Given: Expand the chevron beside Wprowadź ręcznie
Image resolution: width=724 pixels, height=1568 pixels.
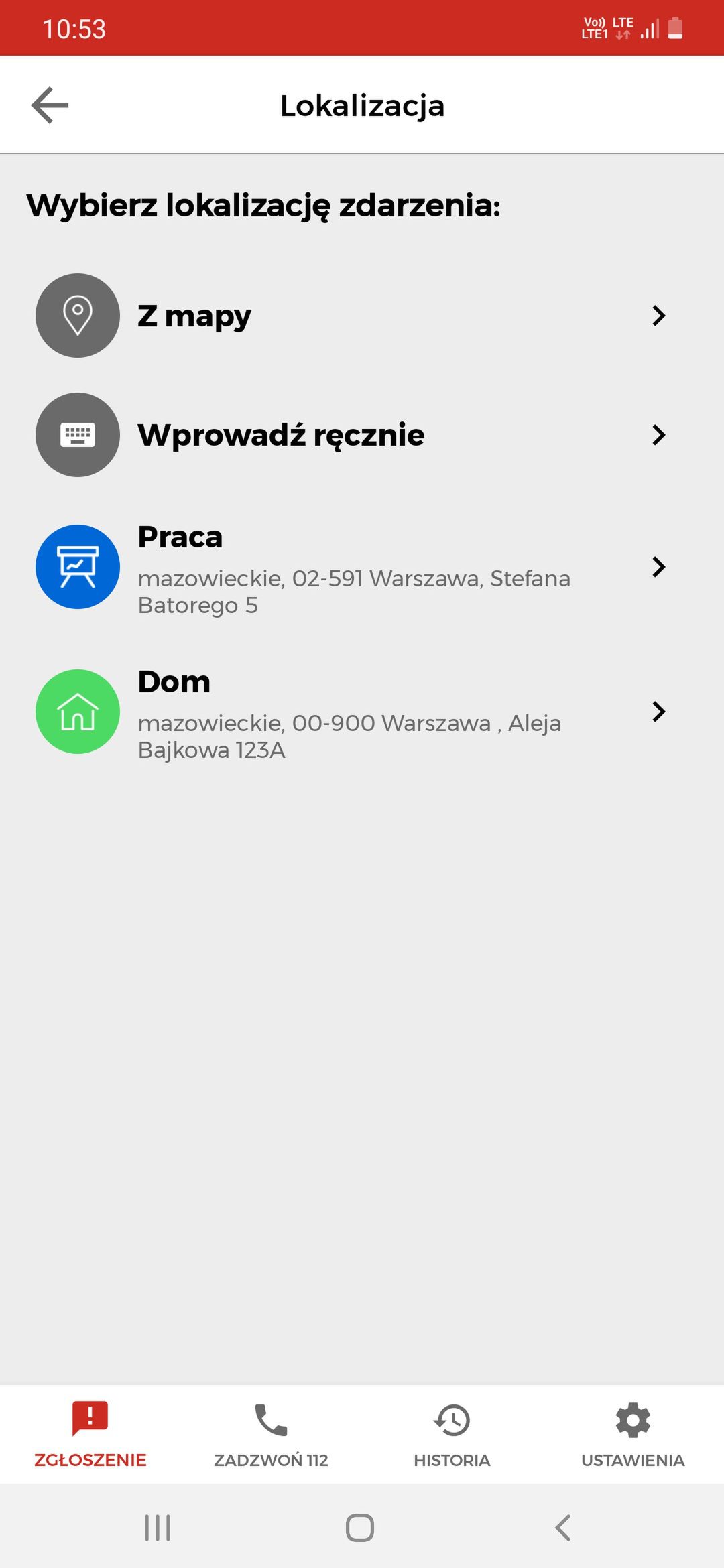Looking at the screenshot, I should click(x=660, y=434).
